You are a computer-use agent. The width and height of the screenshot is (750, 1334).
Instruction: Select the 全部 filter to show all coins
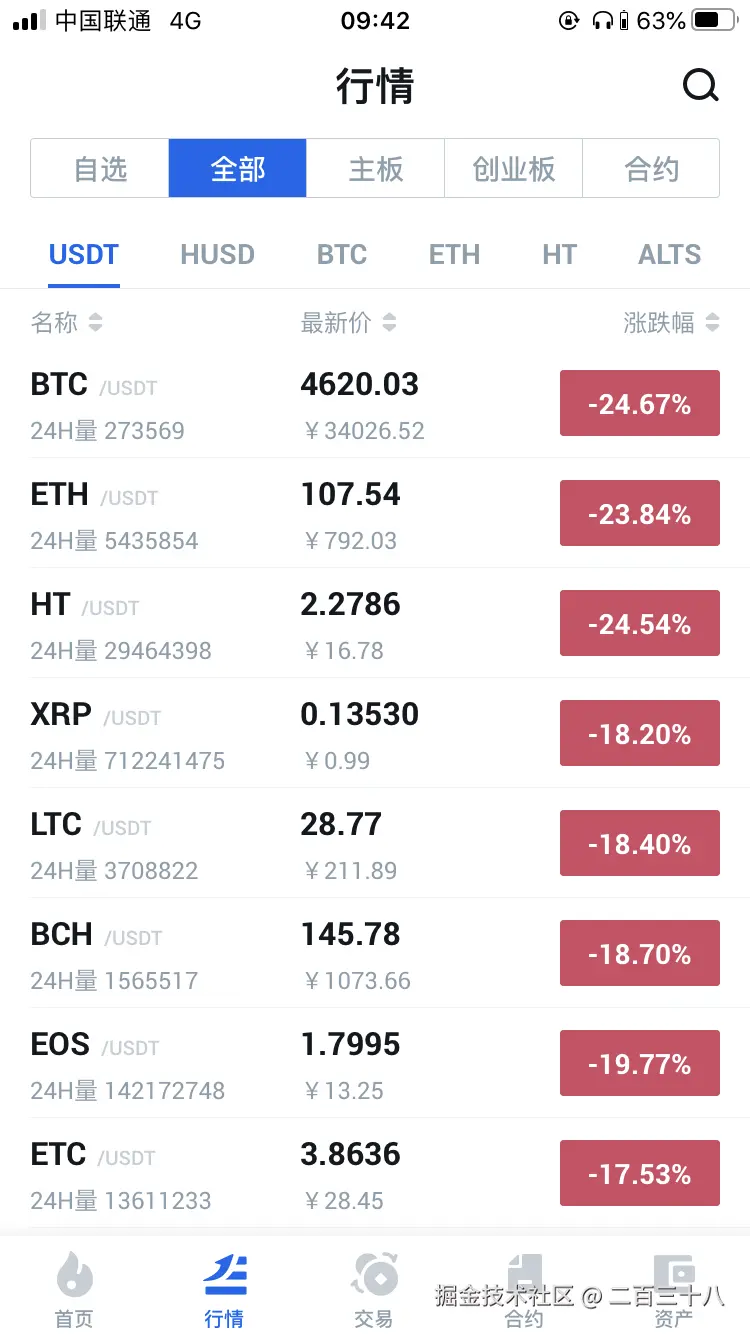(x=237, y=168)
